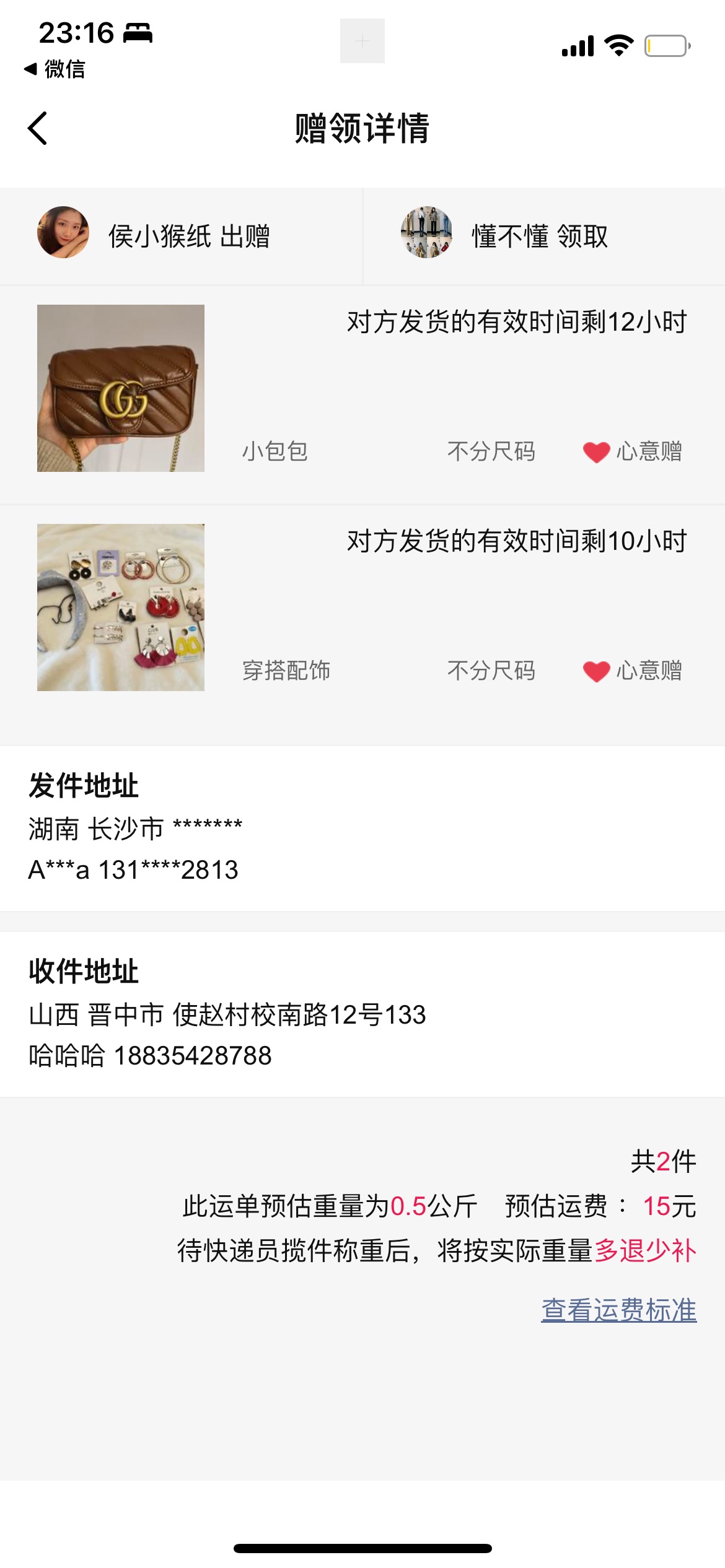Open the 查看运费标准 link
The width and height of the screenshot is (725, 1568).
618,1310
